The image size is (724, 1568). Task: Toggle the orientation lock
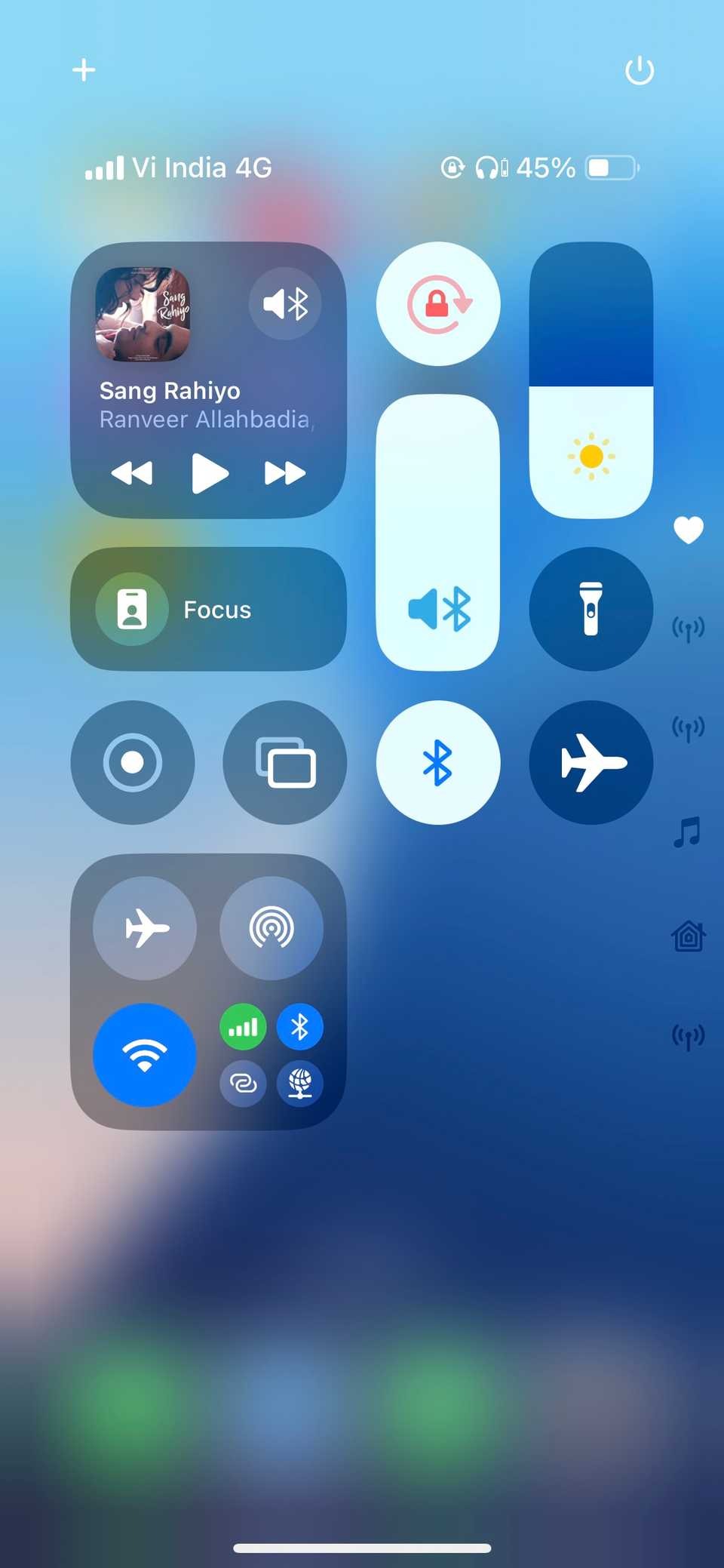(x=438, y=303)
